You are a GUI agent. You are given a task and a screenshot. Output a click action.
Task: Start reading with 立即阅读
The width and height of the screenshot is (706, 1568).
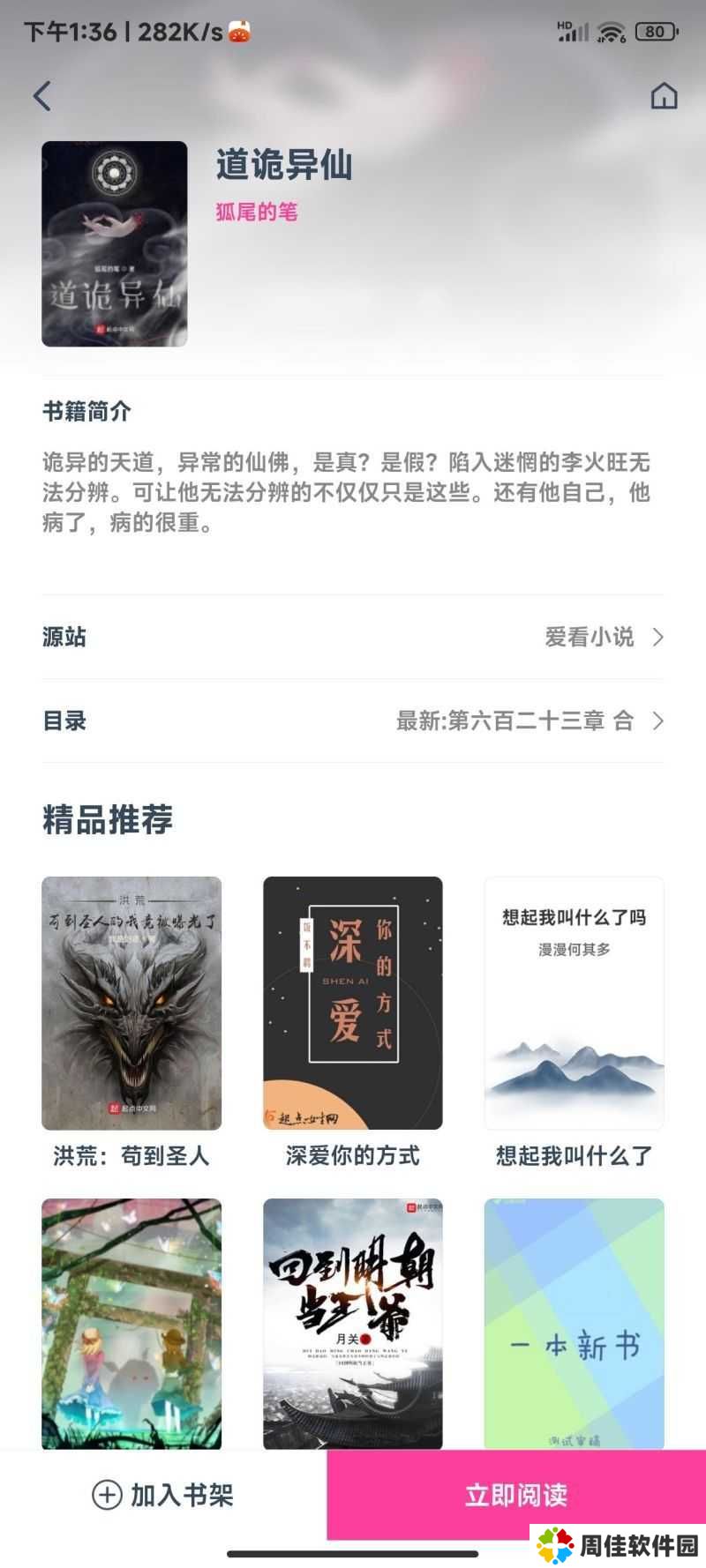[516, 1495]
